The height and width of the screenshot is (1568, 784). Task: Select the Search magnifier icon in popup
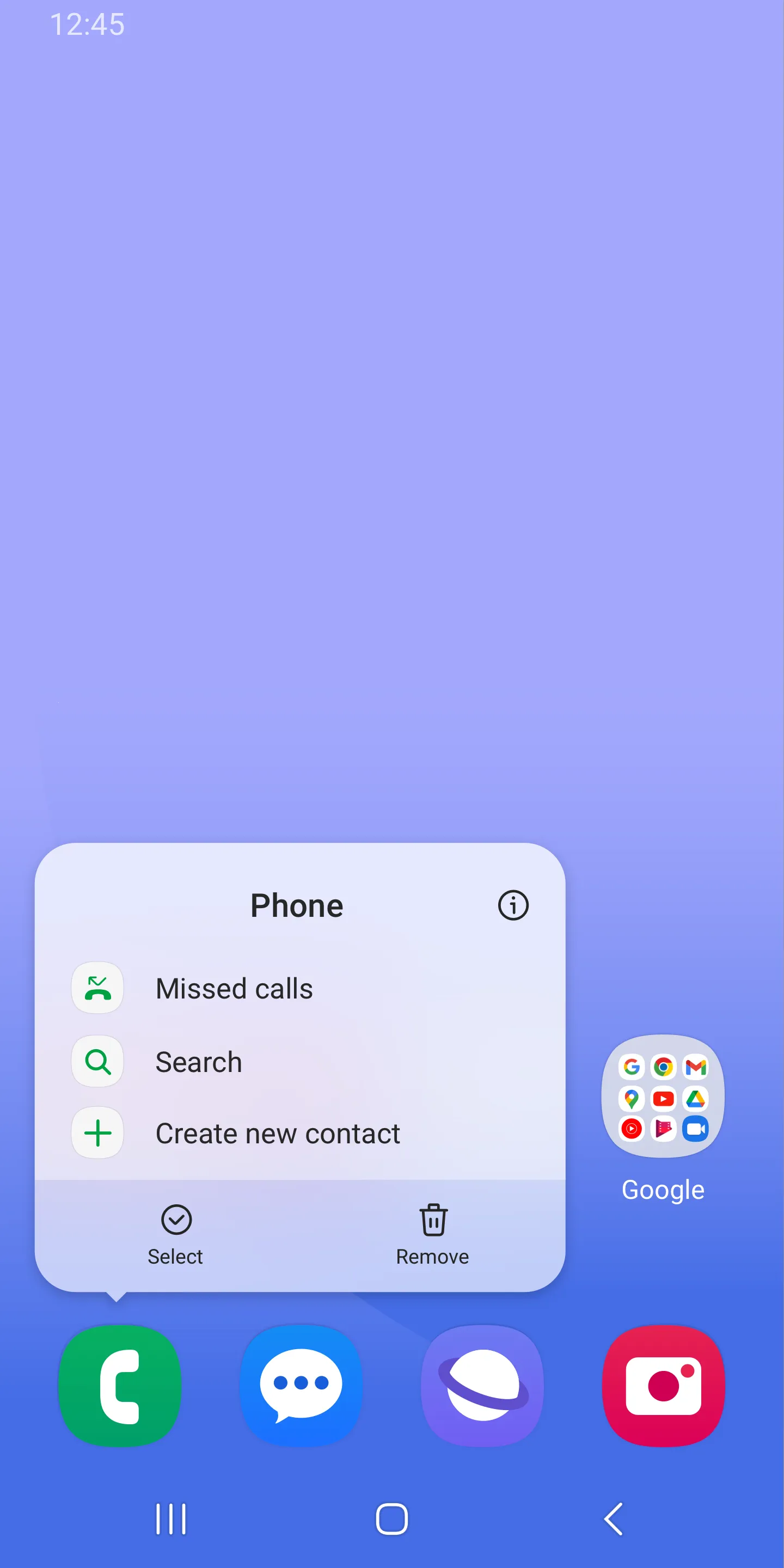tap(97, 1061)
